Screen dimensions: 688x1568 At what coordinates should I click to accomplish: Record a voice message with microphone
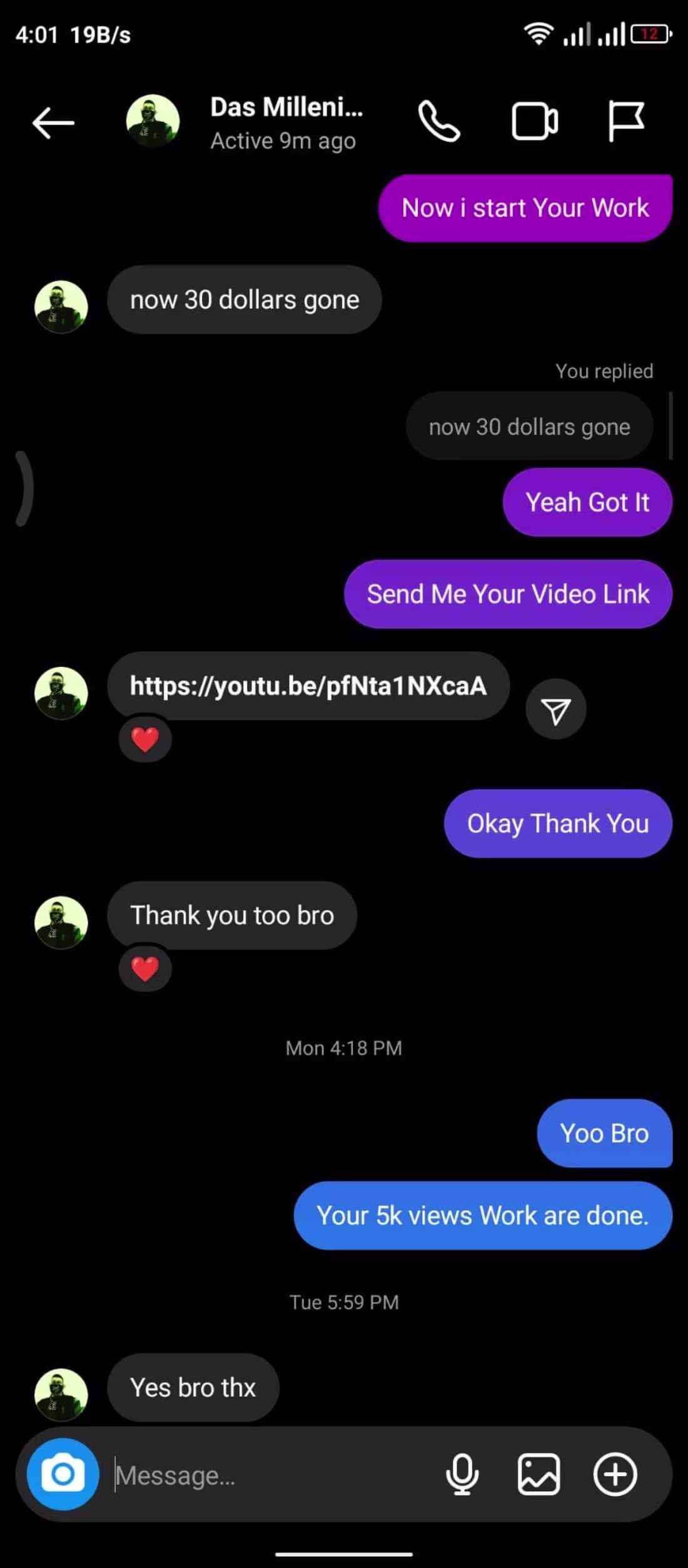coord(462,1475)
